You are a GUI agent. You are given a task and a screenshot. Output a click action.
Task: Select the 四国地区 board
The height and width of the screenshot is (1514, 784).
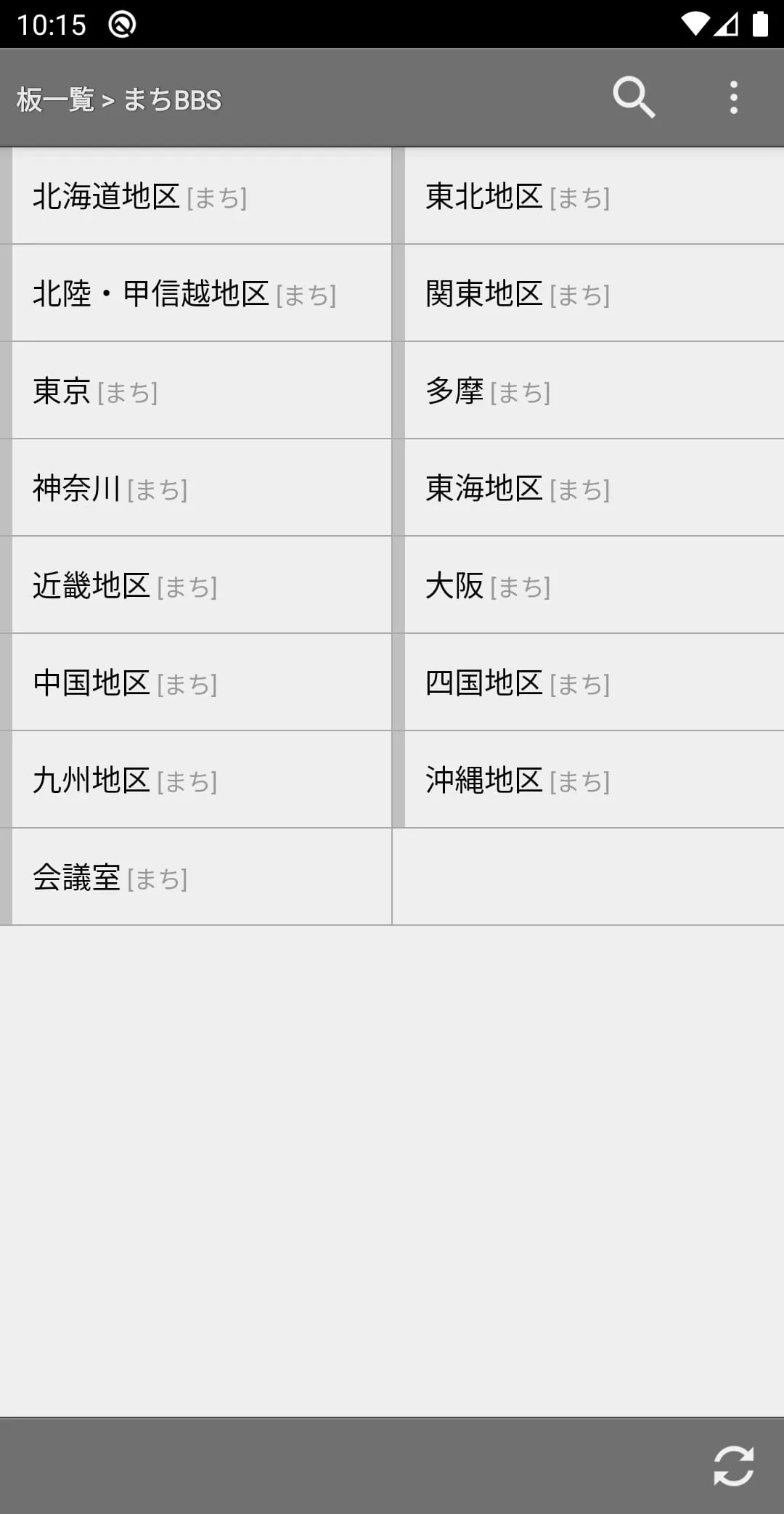click(594, 683)
